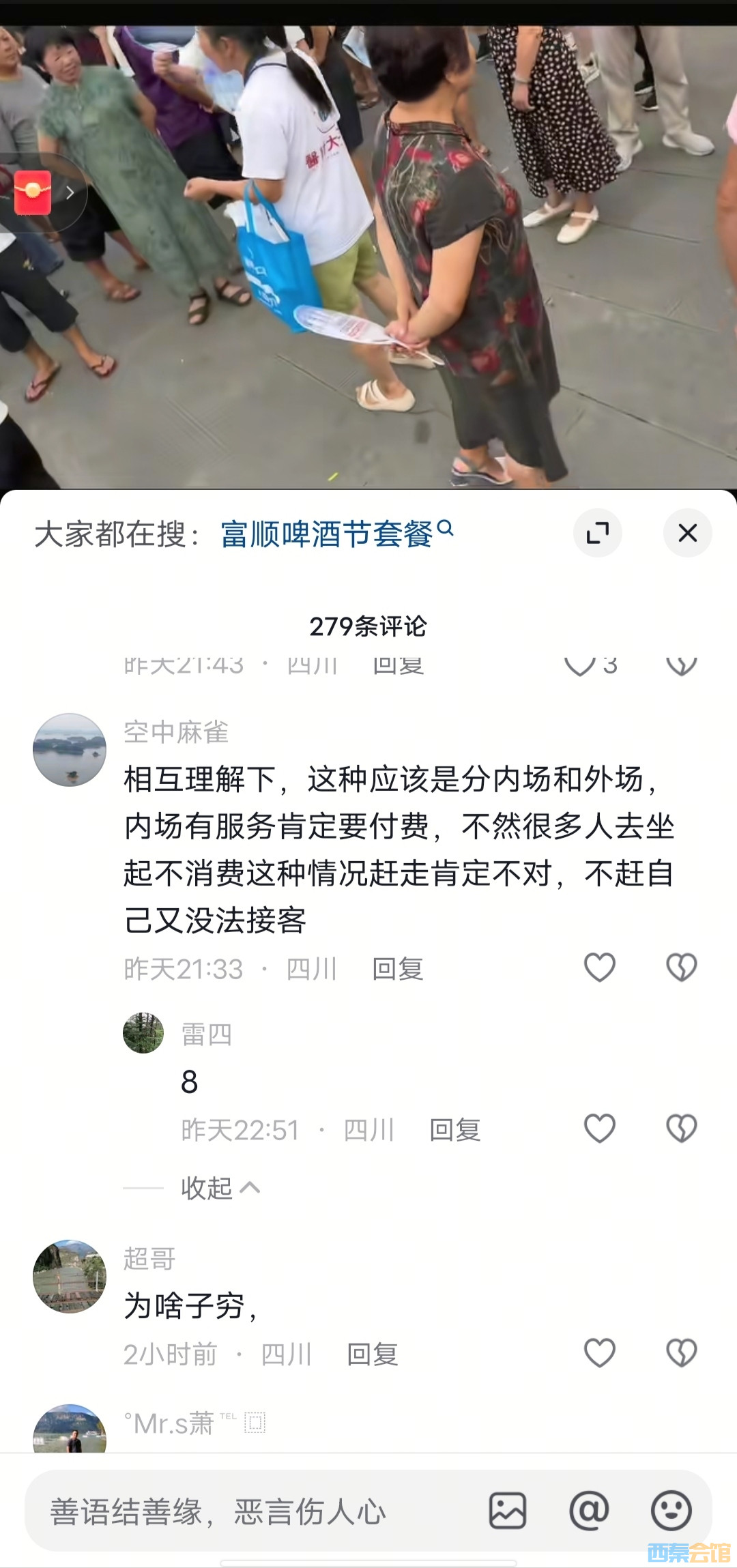The width and height of the screenshot is (737, 1568).
Task: Open the red envelope widget
Action: pyautogui.click(x=33, y=193)
